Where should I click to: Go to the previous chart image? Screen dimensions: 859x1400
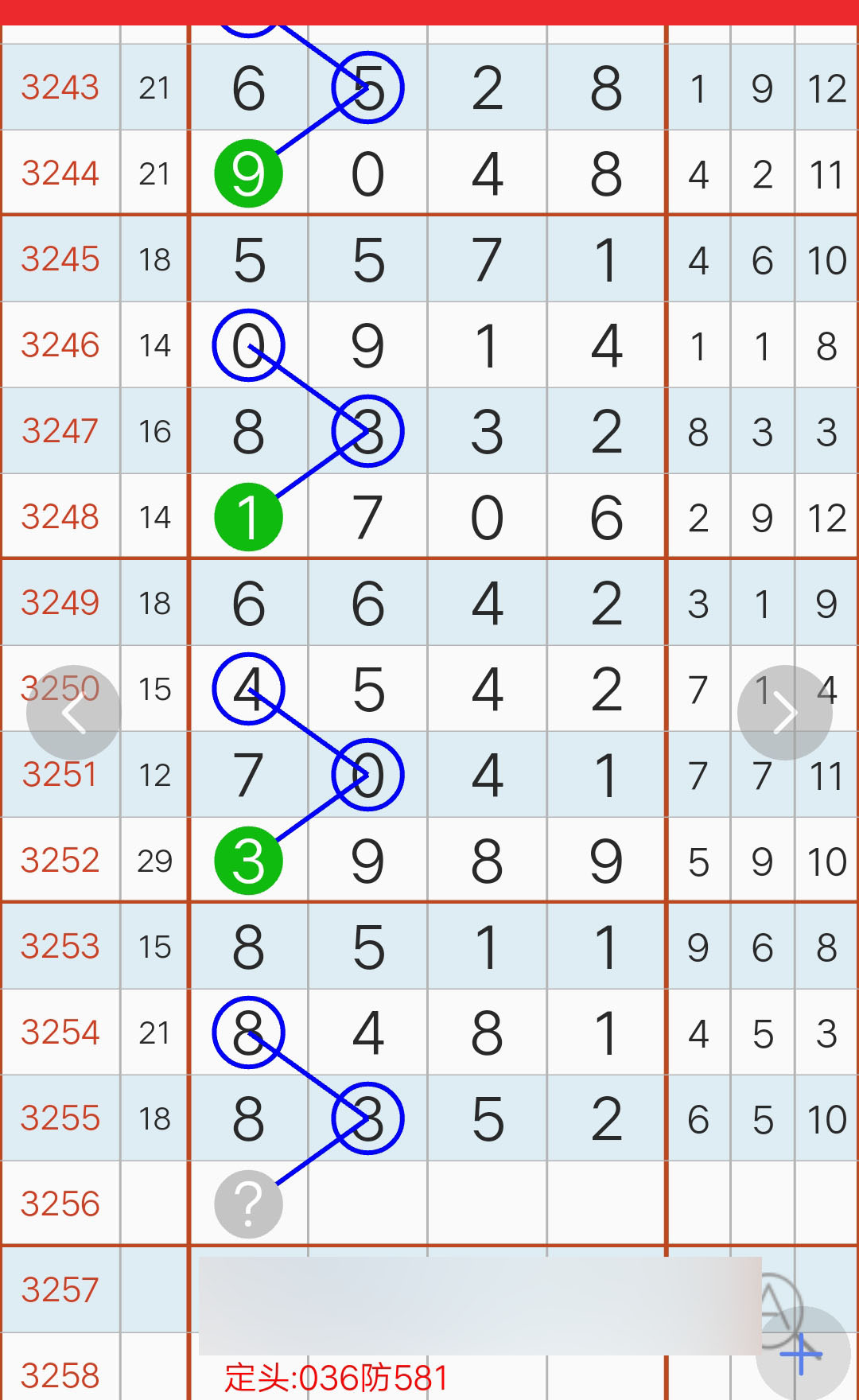point(73,713)
